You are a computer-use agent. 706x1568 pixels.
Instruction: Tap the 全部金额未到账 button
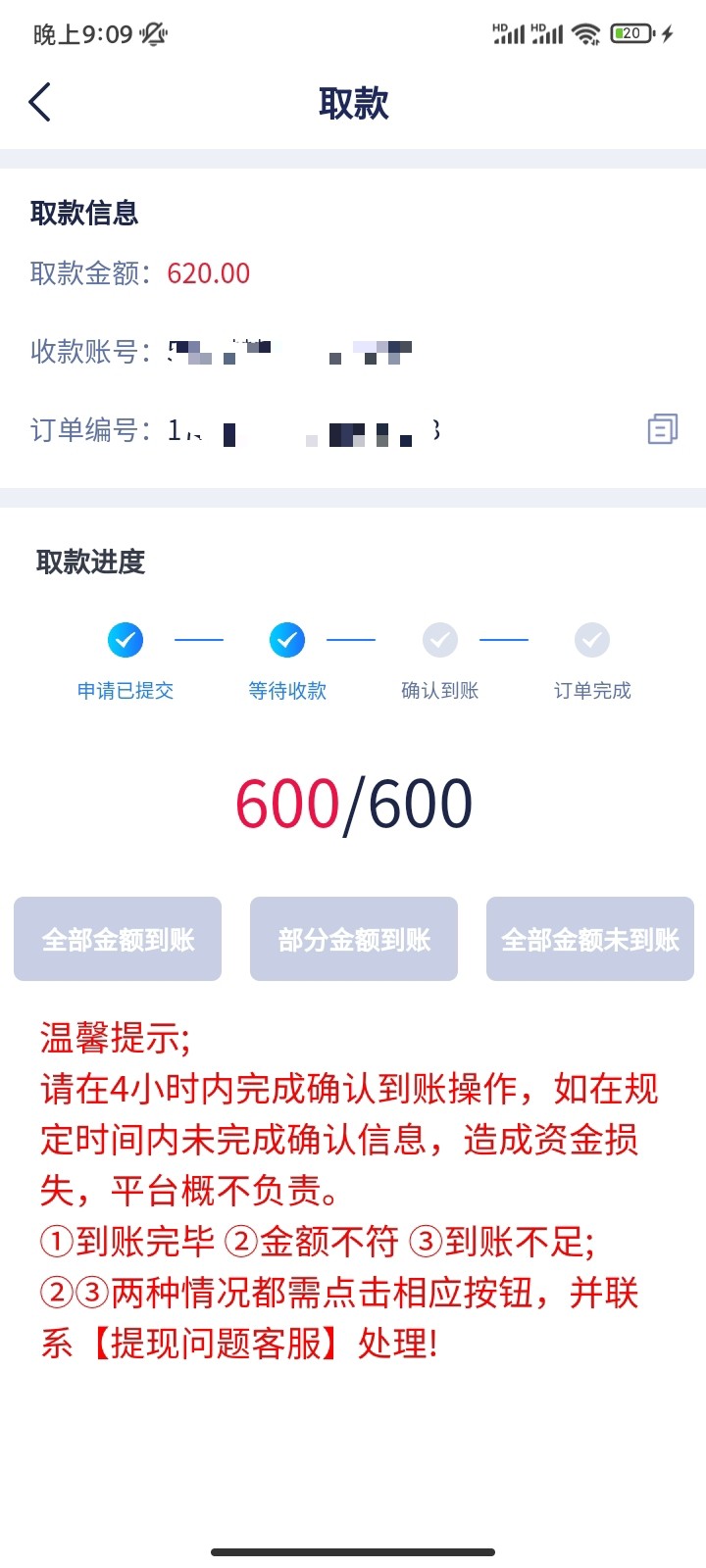point(589,939)
